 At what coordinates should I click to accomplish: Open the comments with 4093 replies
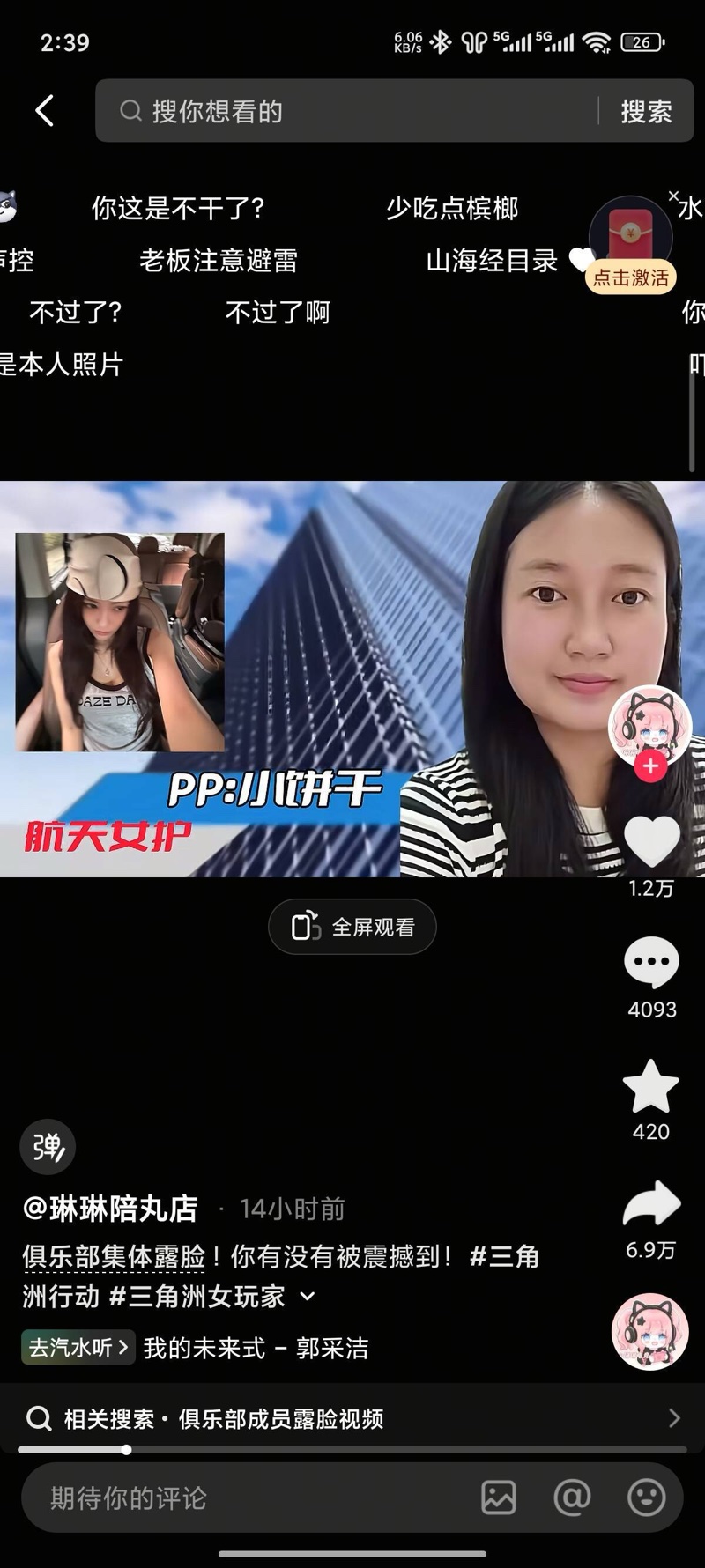(x=651, y=963)
